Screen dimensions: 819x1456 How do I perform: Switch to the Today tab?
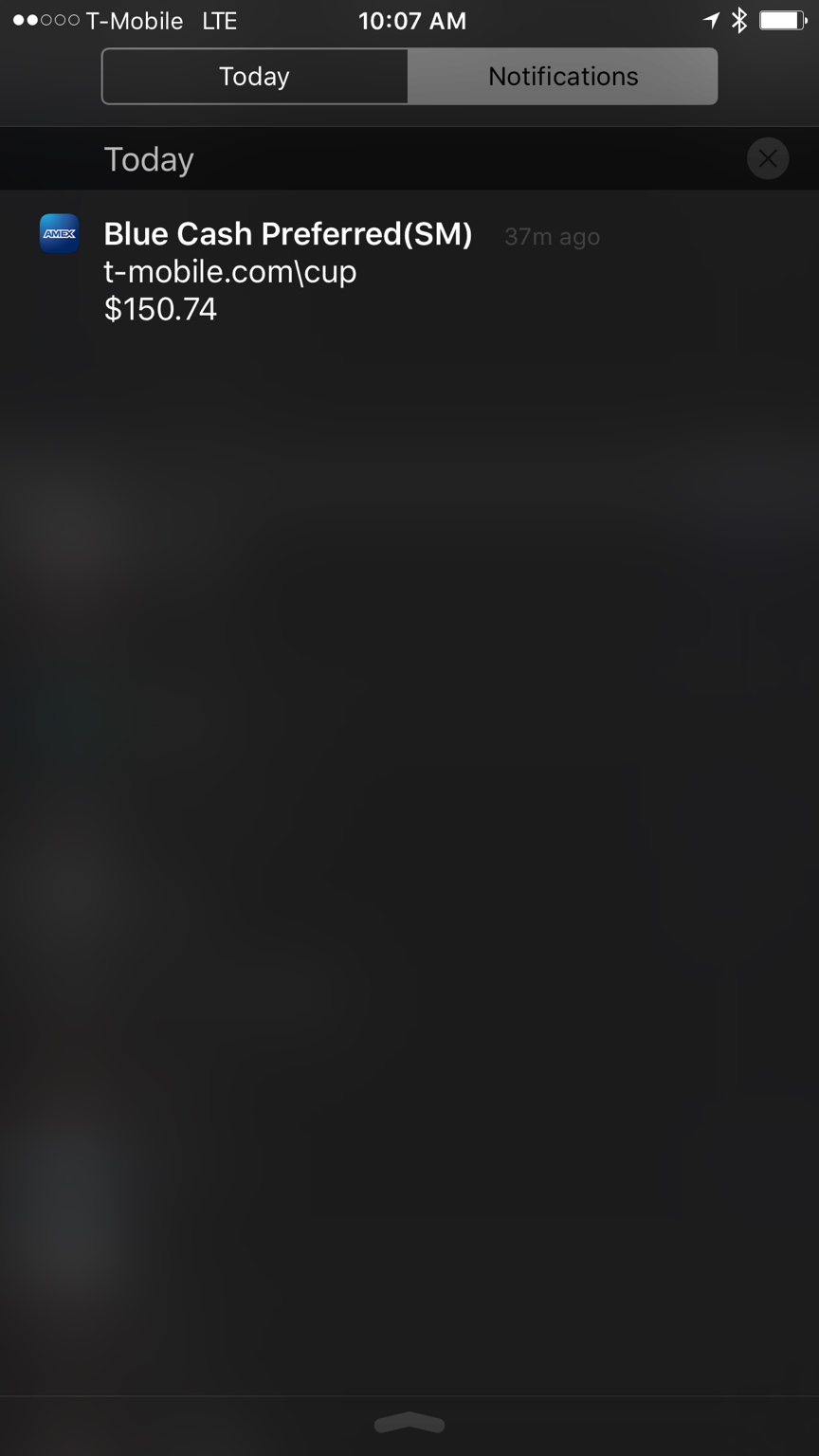coord(254,77)
